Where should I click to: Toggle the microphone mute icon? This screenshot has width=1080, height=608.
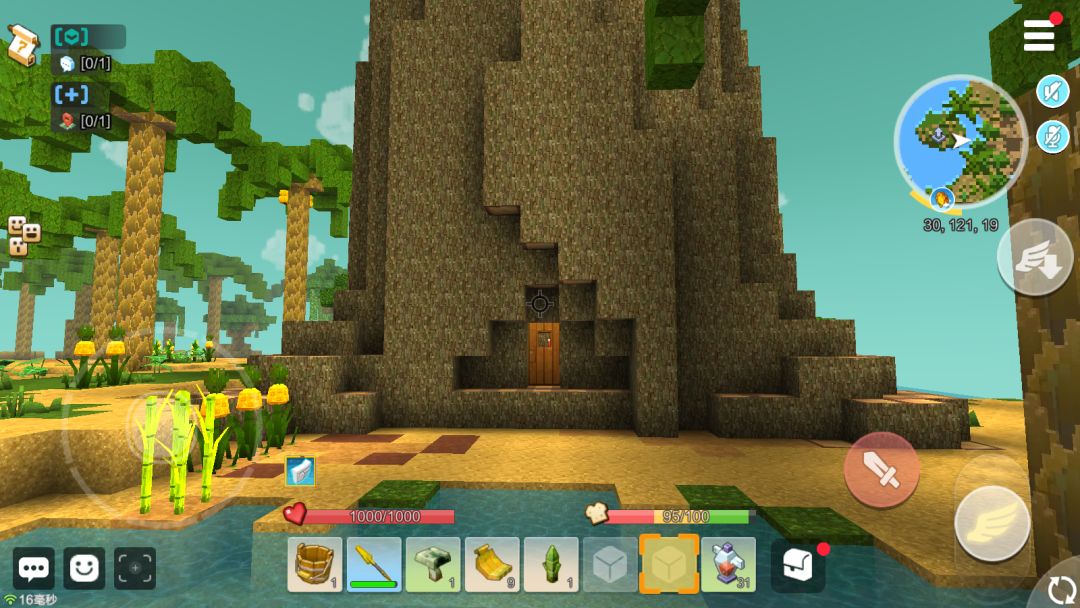1052,136
